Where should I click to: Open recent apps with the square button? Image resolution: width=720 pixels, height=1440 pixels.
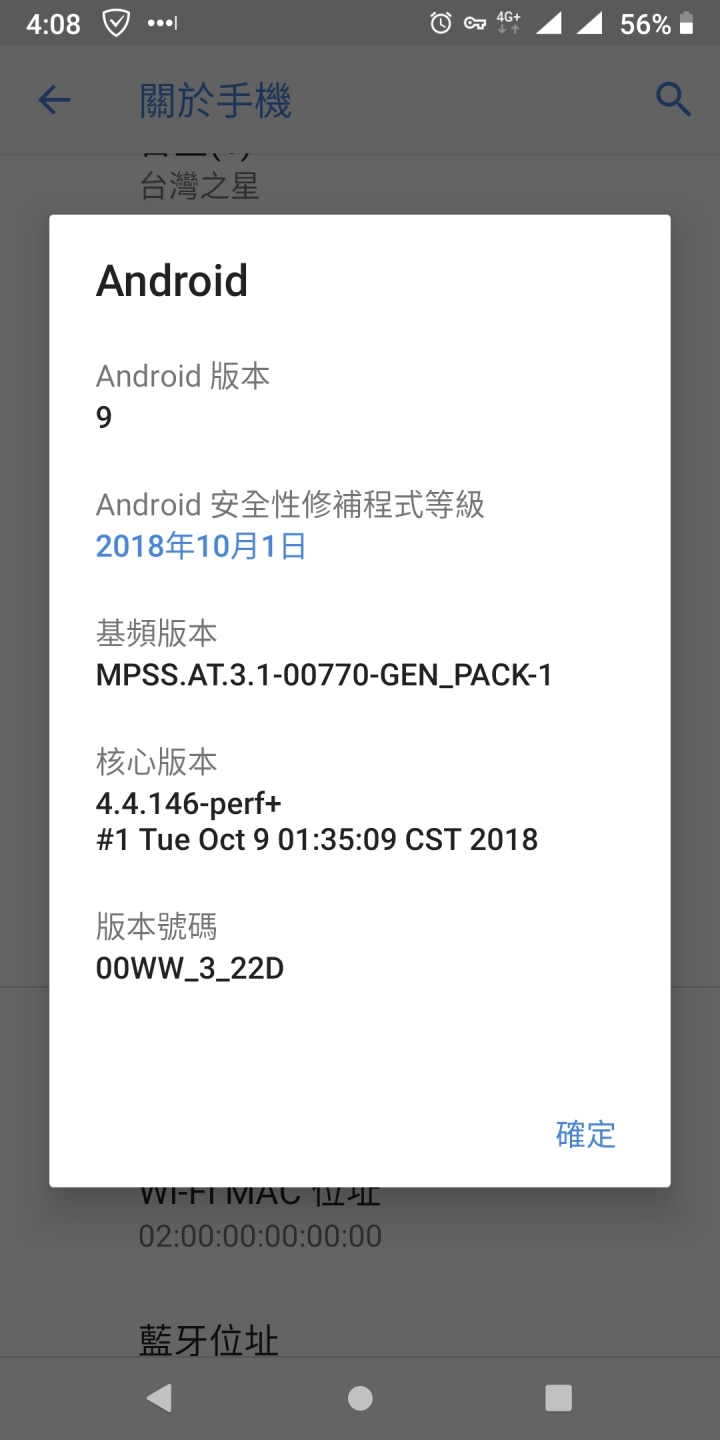pos(558,1397)
